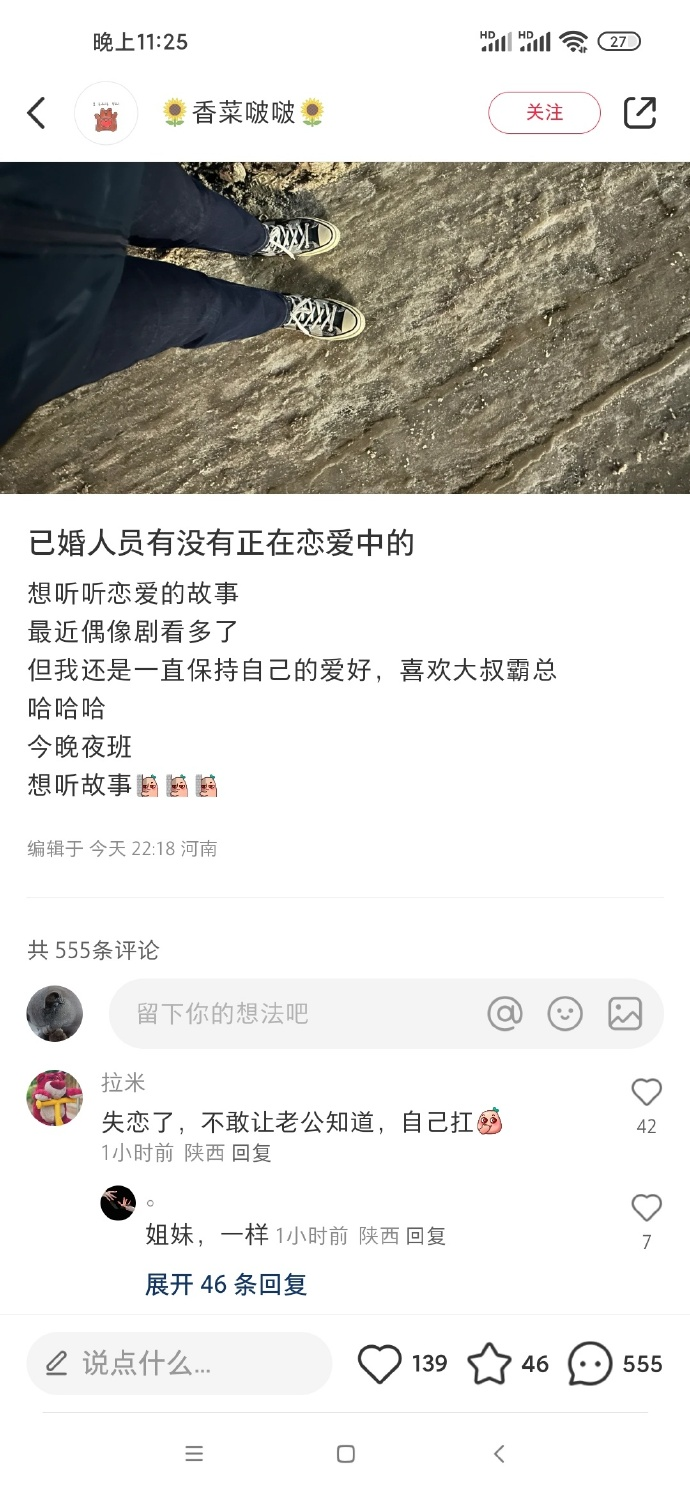Screen dimensions: 690x1495
Task: Expand 展开 46 条回复
Action: pyautogui.click(x=226, y=1284)
